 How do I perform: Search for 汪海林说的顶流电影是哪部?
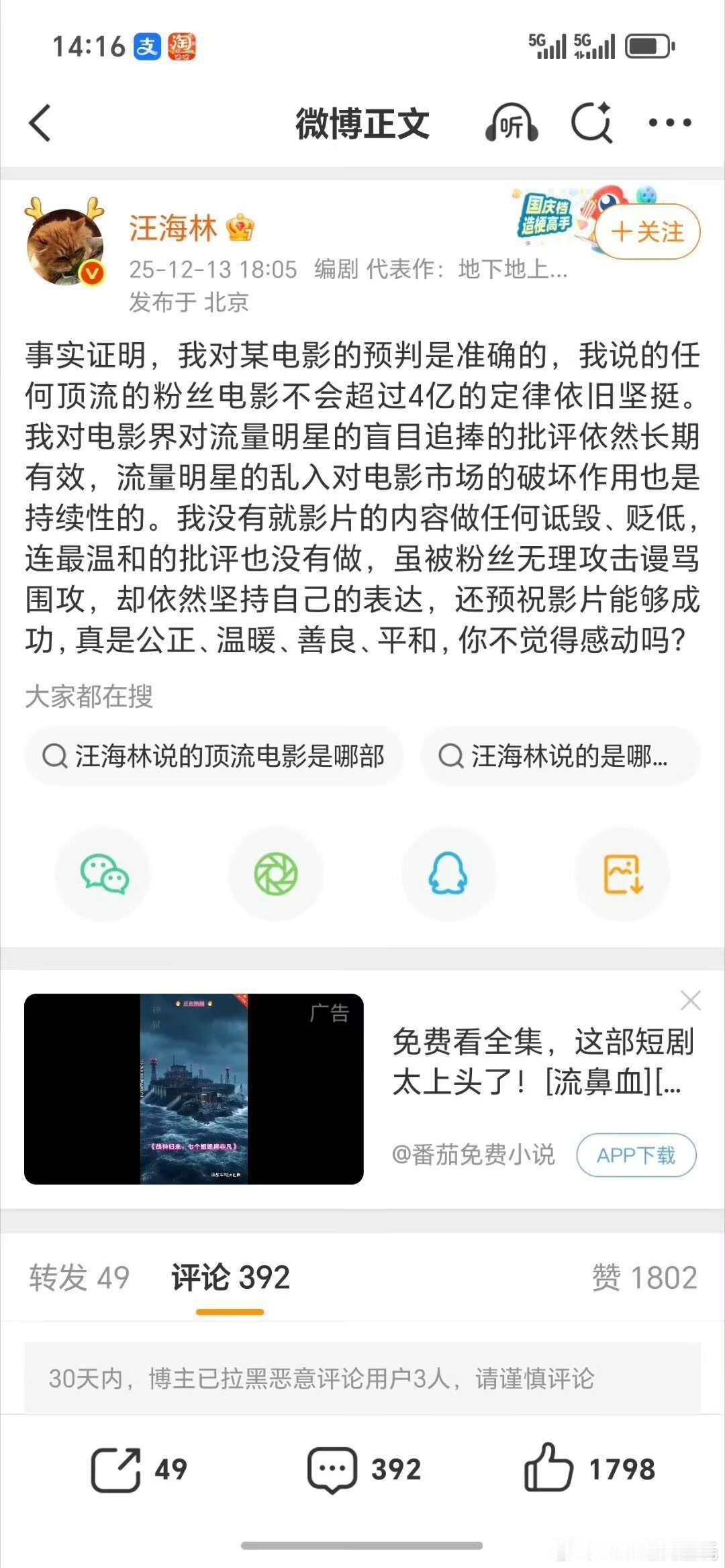(x=215, y=755)
